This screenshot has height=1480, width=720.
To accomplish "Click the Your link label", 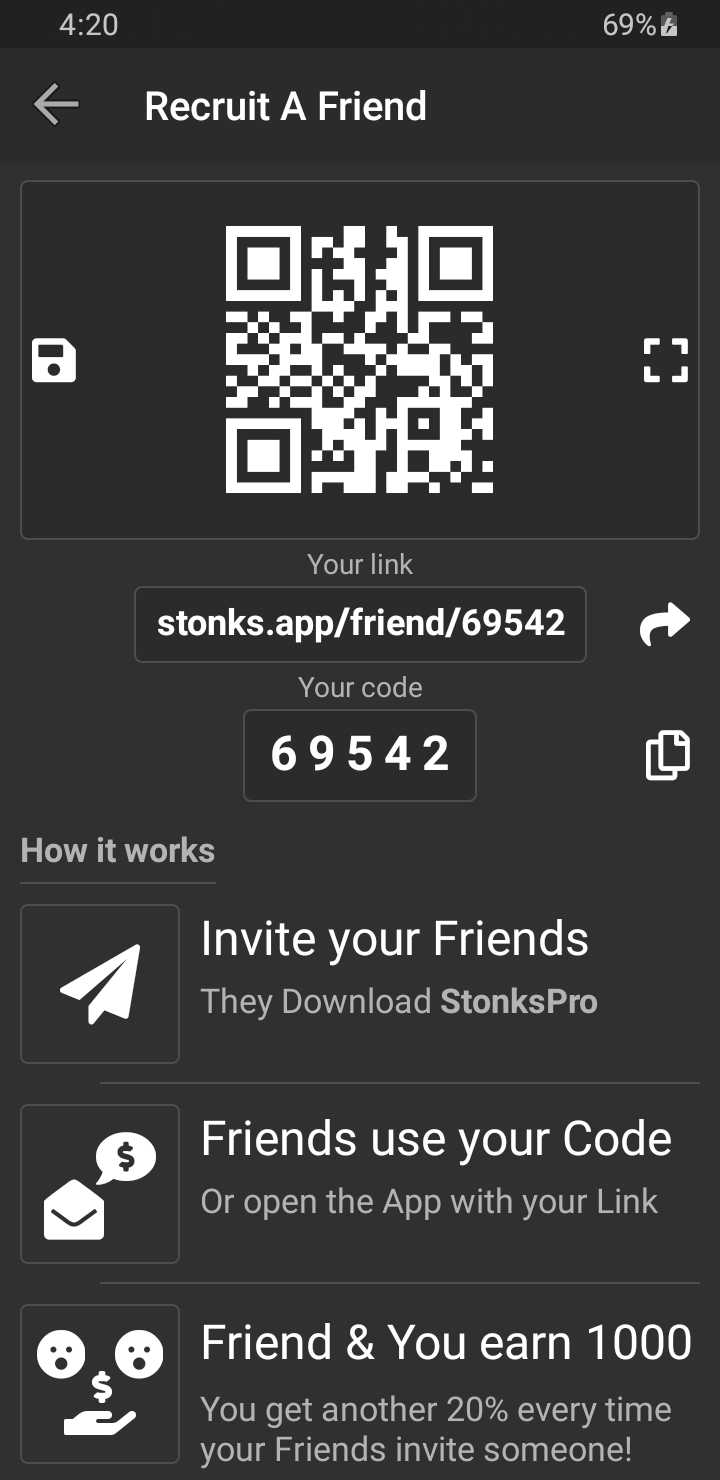I will [x=360, y=564].
